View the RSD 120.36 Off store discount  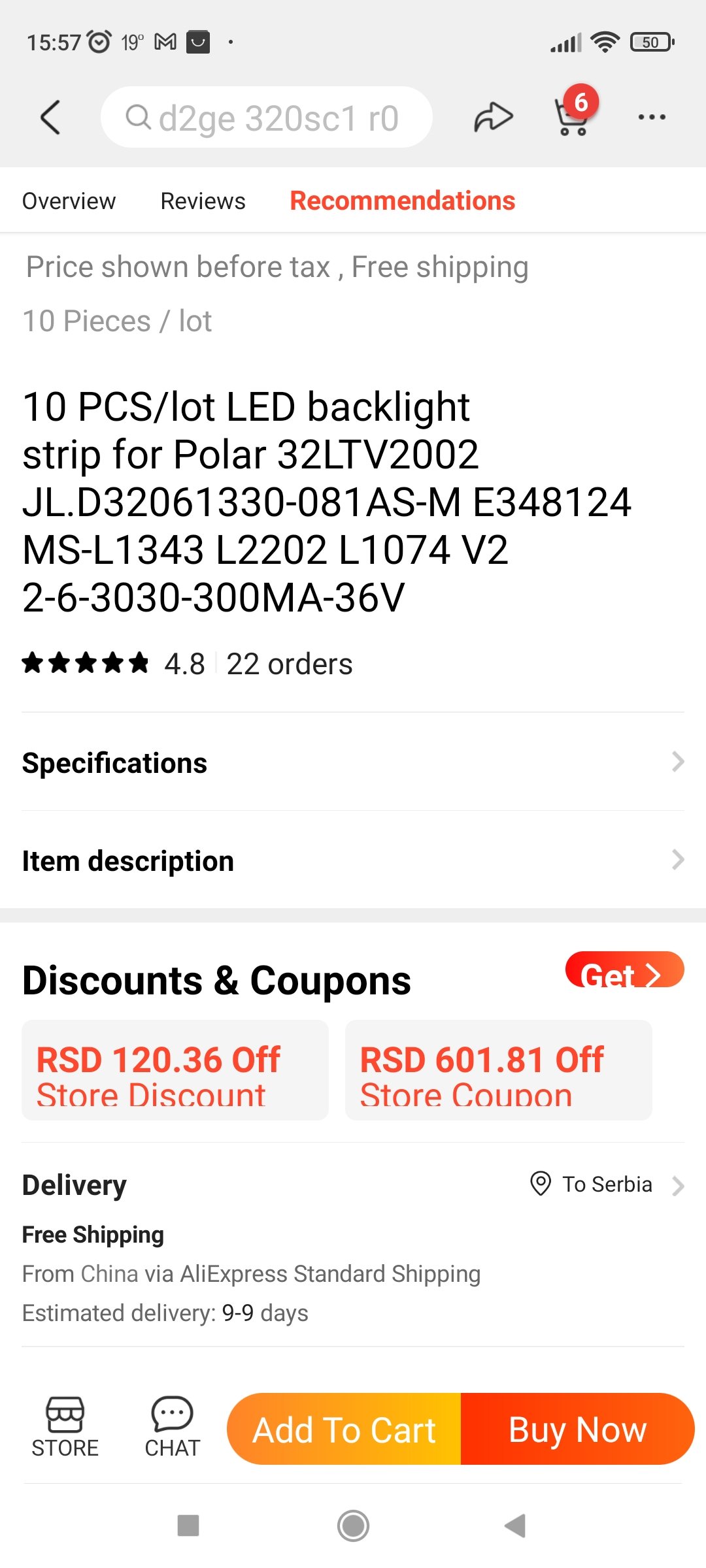pos(175,1070)
